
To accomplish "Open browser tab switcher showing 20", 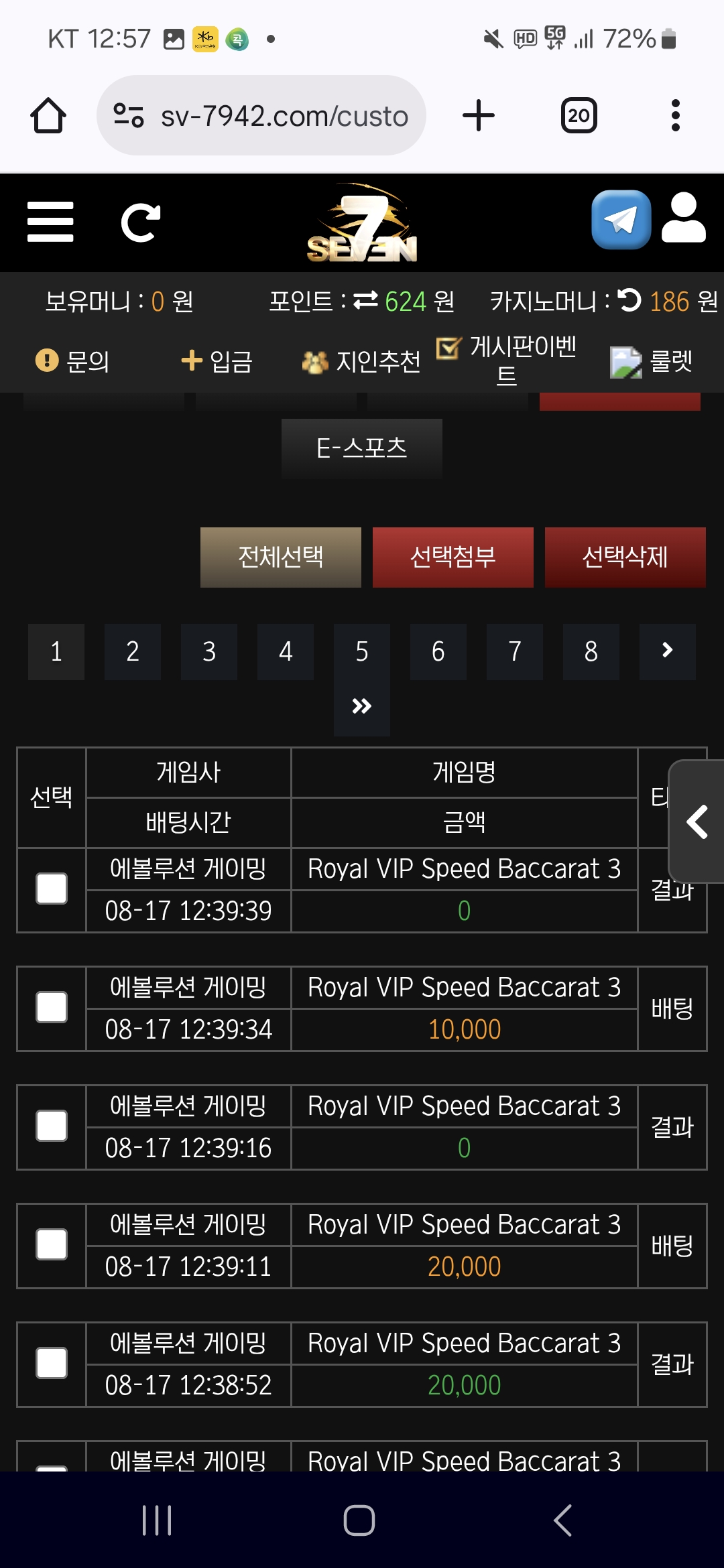I will [x=579, y=116].
